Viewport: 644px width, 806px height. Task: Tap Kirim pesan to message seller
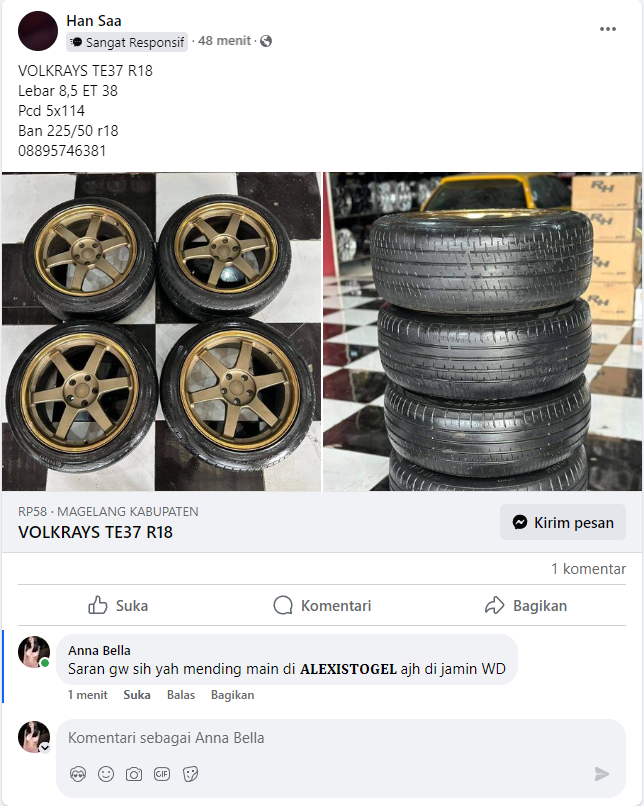[x=563, y=522]
